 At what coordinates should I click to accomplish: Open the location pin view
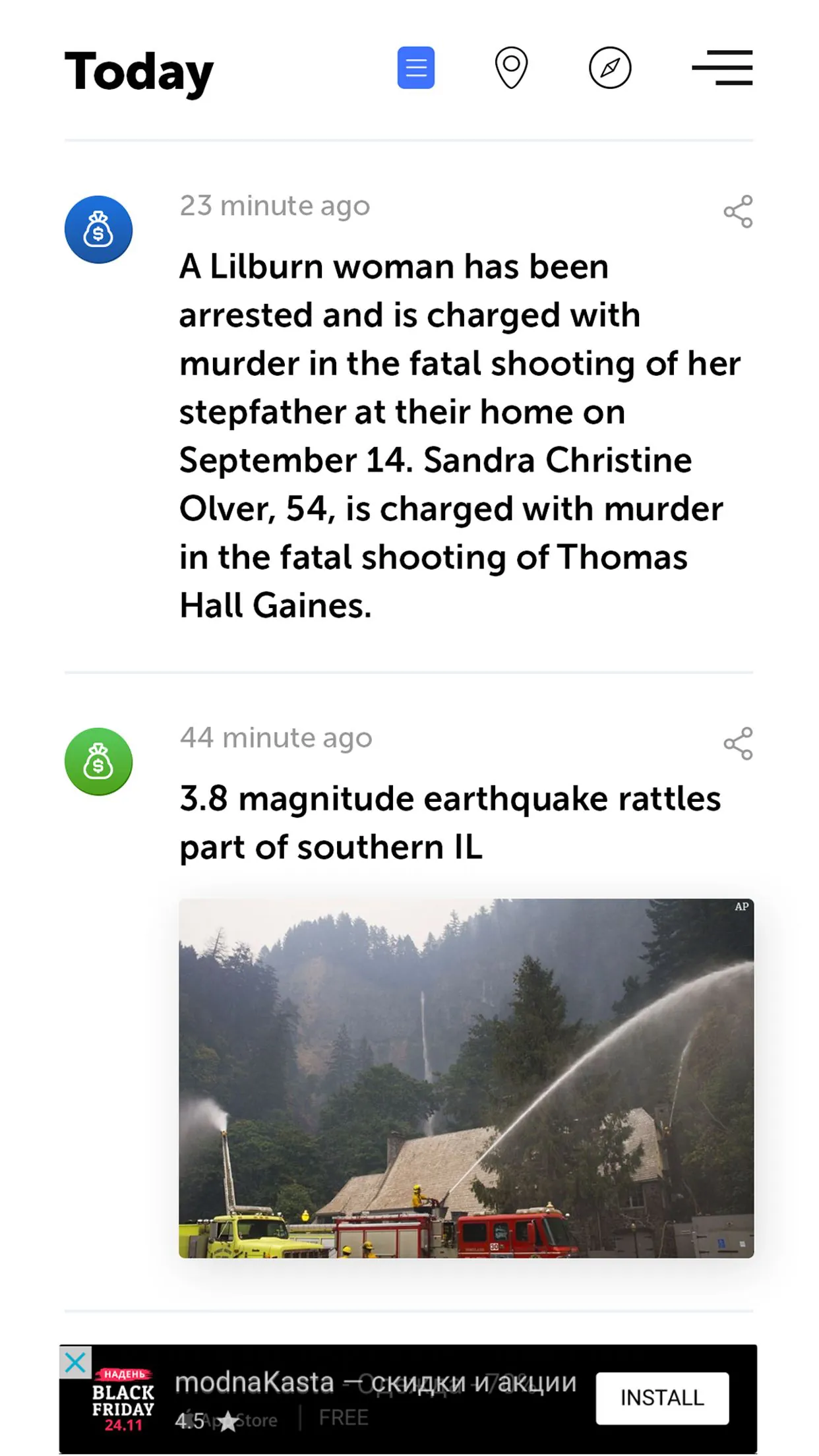[x=511, y=68]
